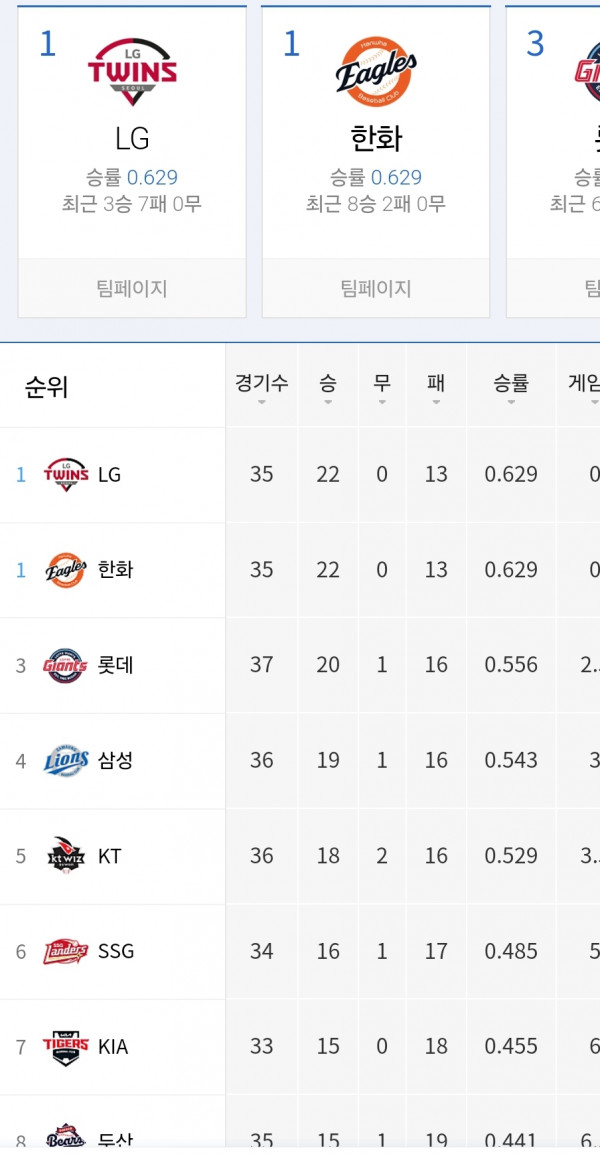This screenshot has height=1154, width=600.
Task: Open the LG Twins card
Action: 132,132
